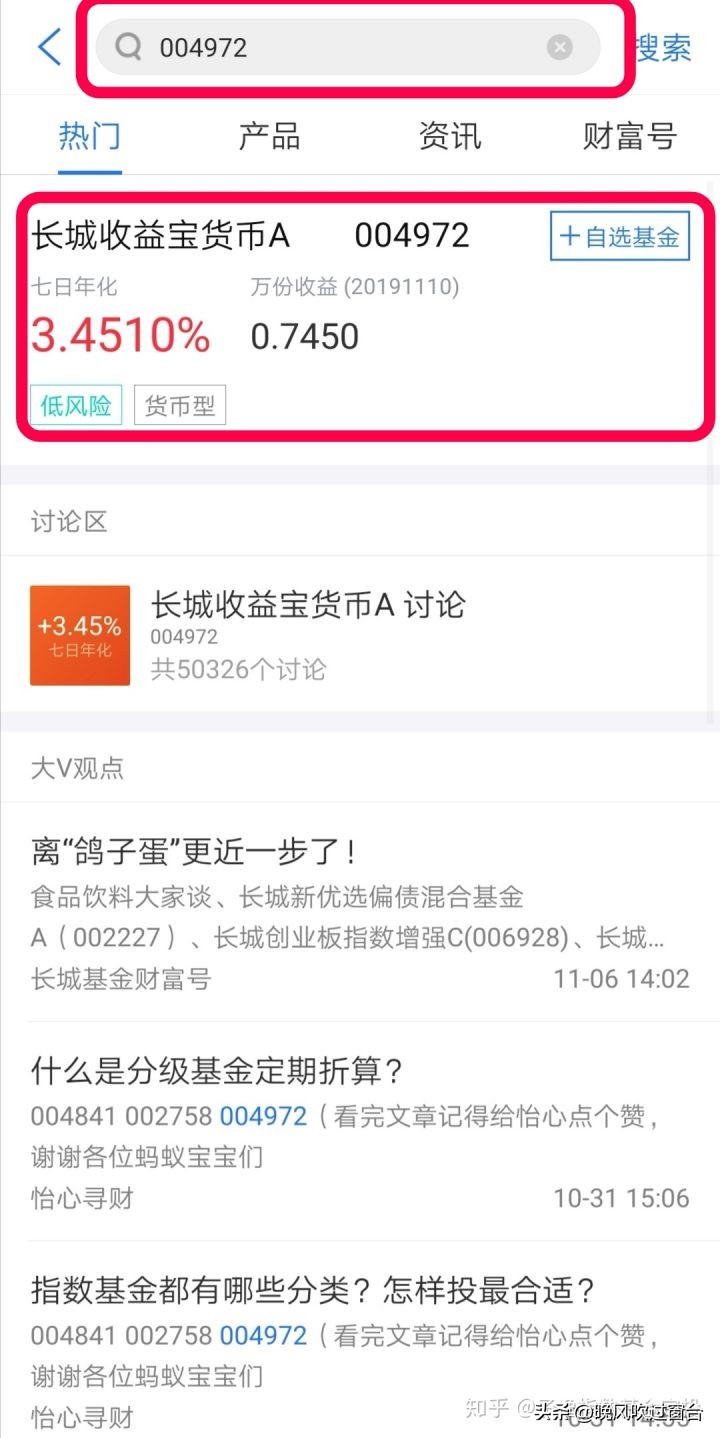
Task: Switch to the 产品 tab
Action: click(268, 136)
